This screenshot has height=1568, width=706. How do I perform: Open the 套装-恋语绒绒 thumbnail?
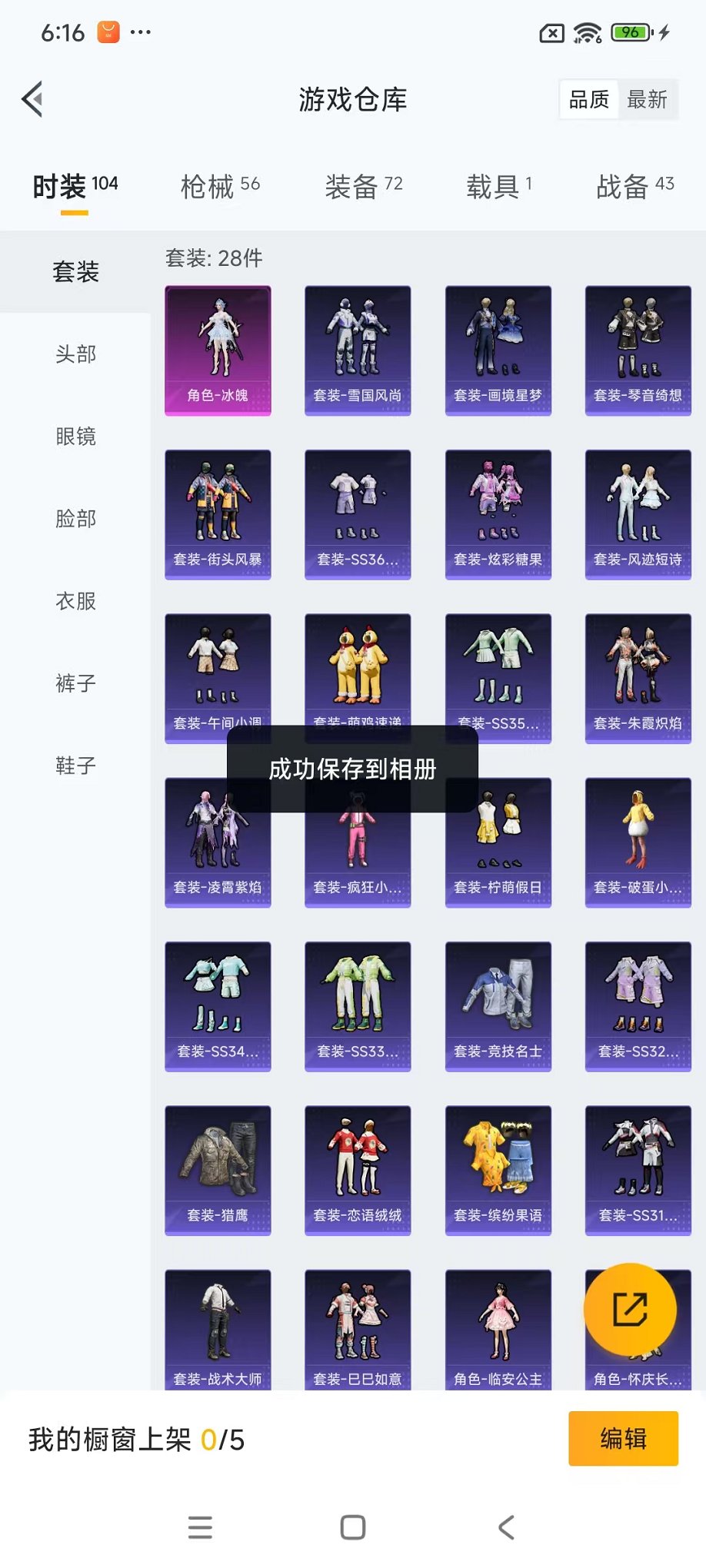pos(358,1171)
